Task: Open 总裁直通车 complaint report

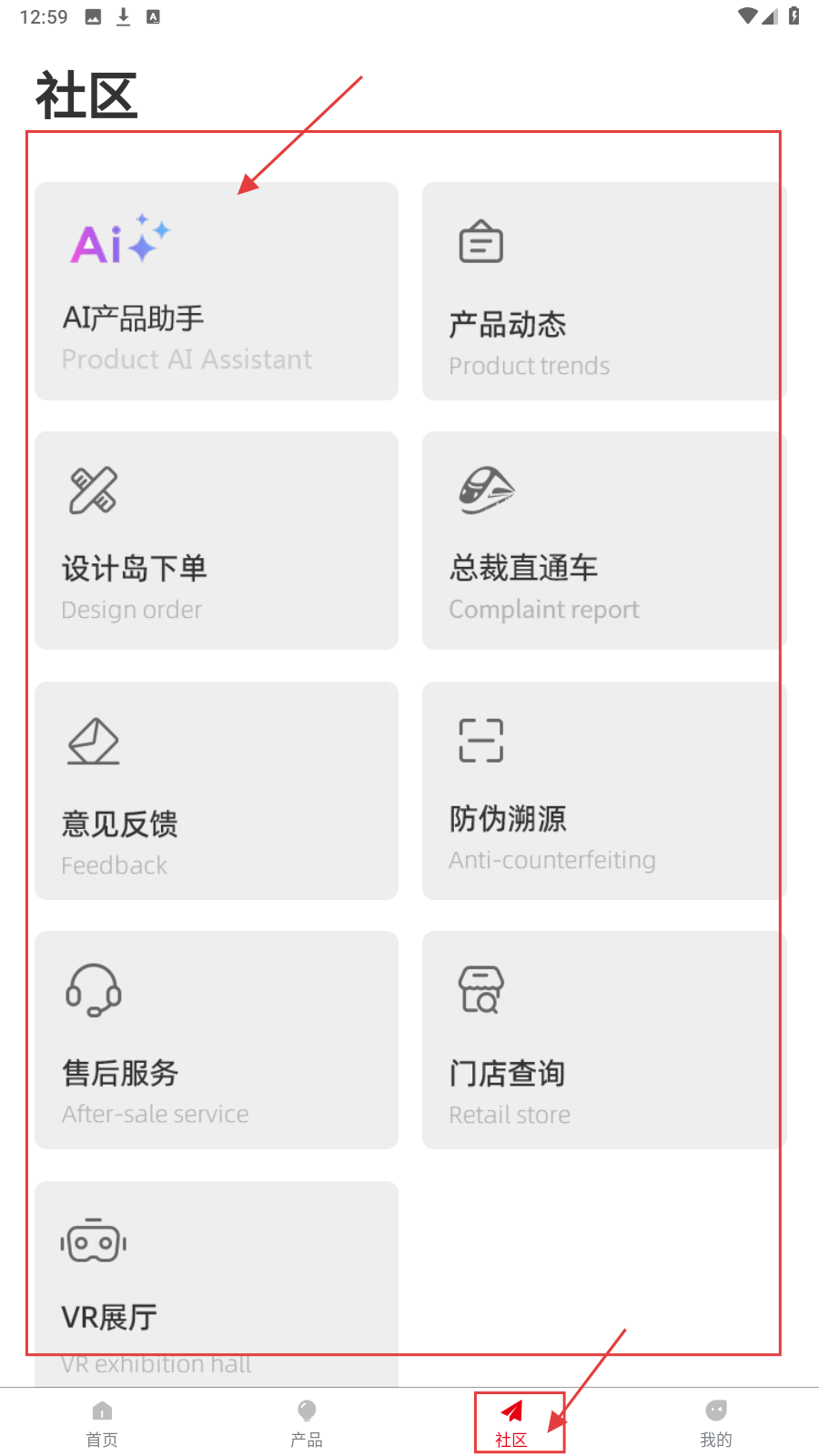Action: pos(602,541)
